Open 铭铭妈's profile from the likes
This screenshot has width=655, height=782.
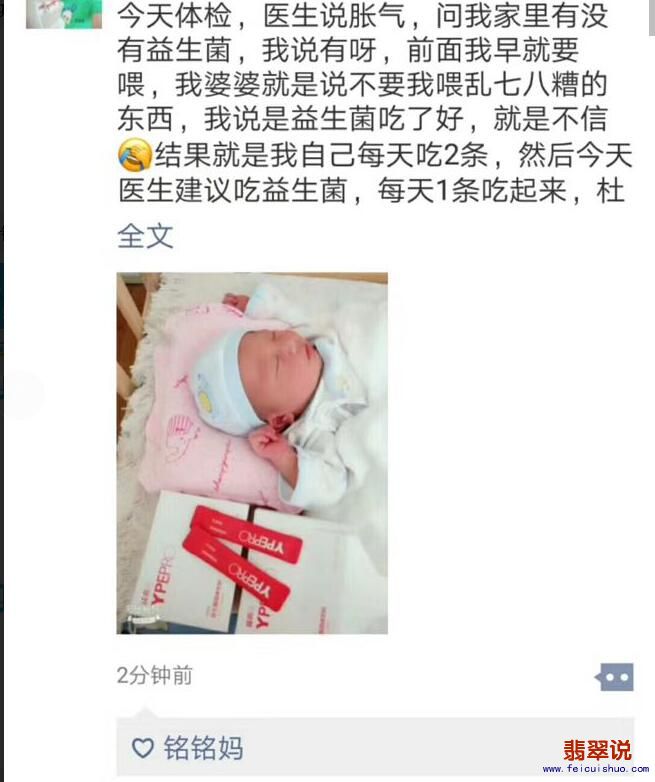203,747
